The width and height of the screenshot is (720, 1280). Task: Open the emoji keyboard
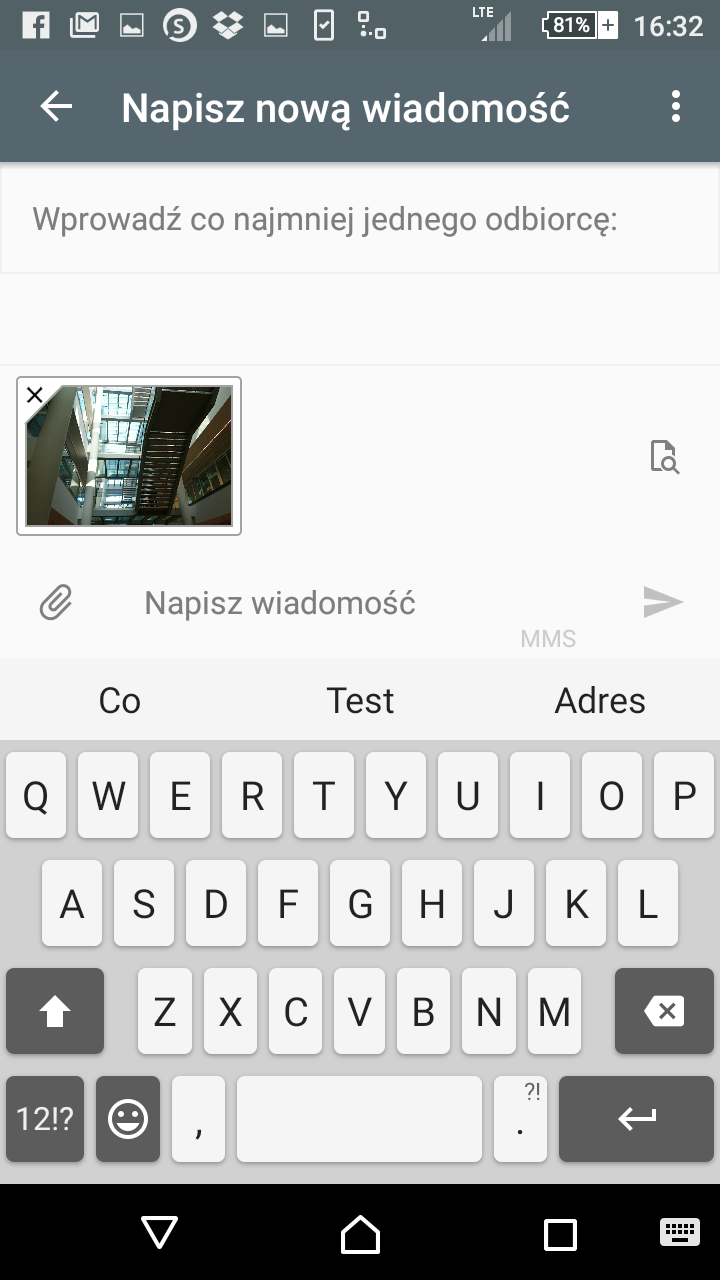pyautogui.click(x=128, y=1119)
